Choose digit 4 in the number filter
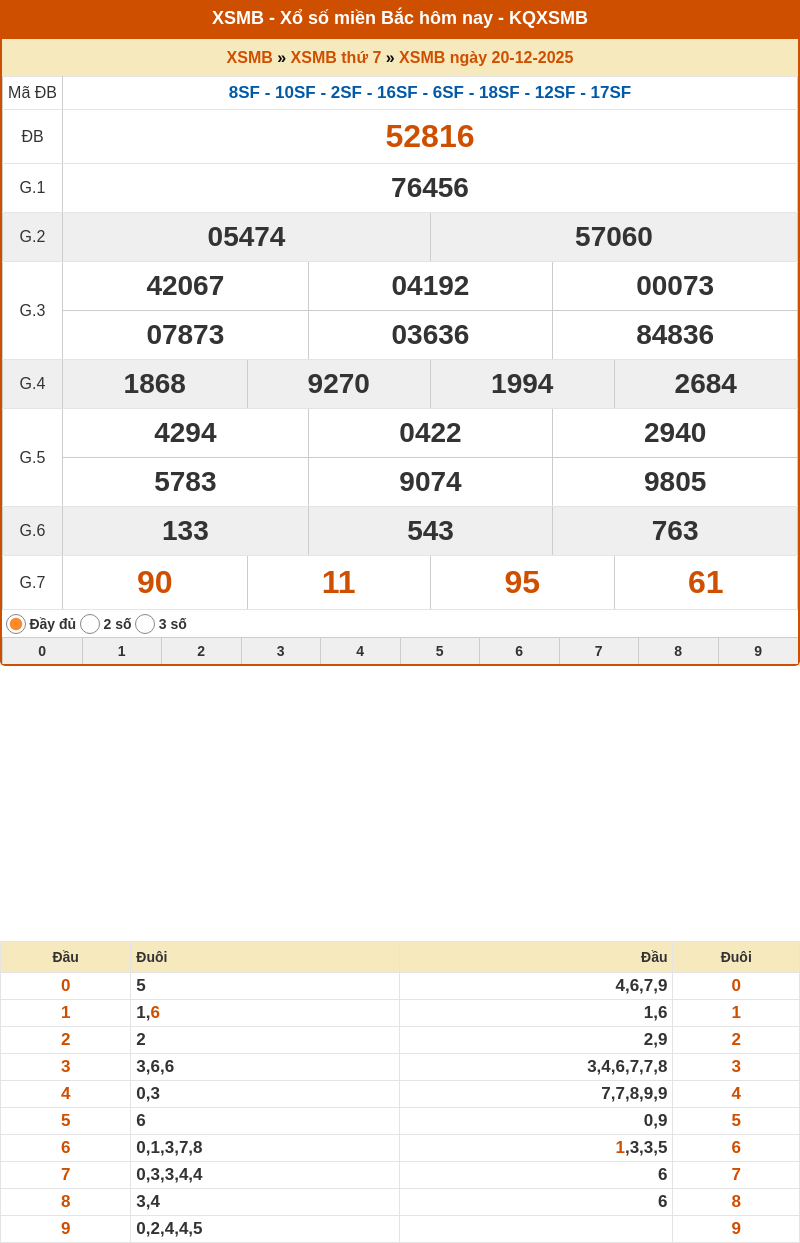Screen dimensions: 800x1243 click(x=360, y=651)
